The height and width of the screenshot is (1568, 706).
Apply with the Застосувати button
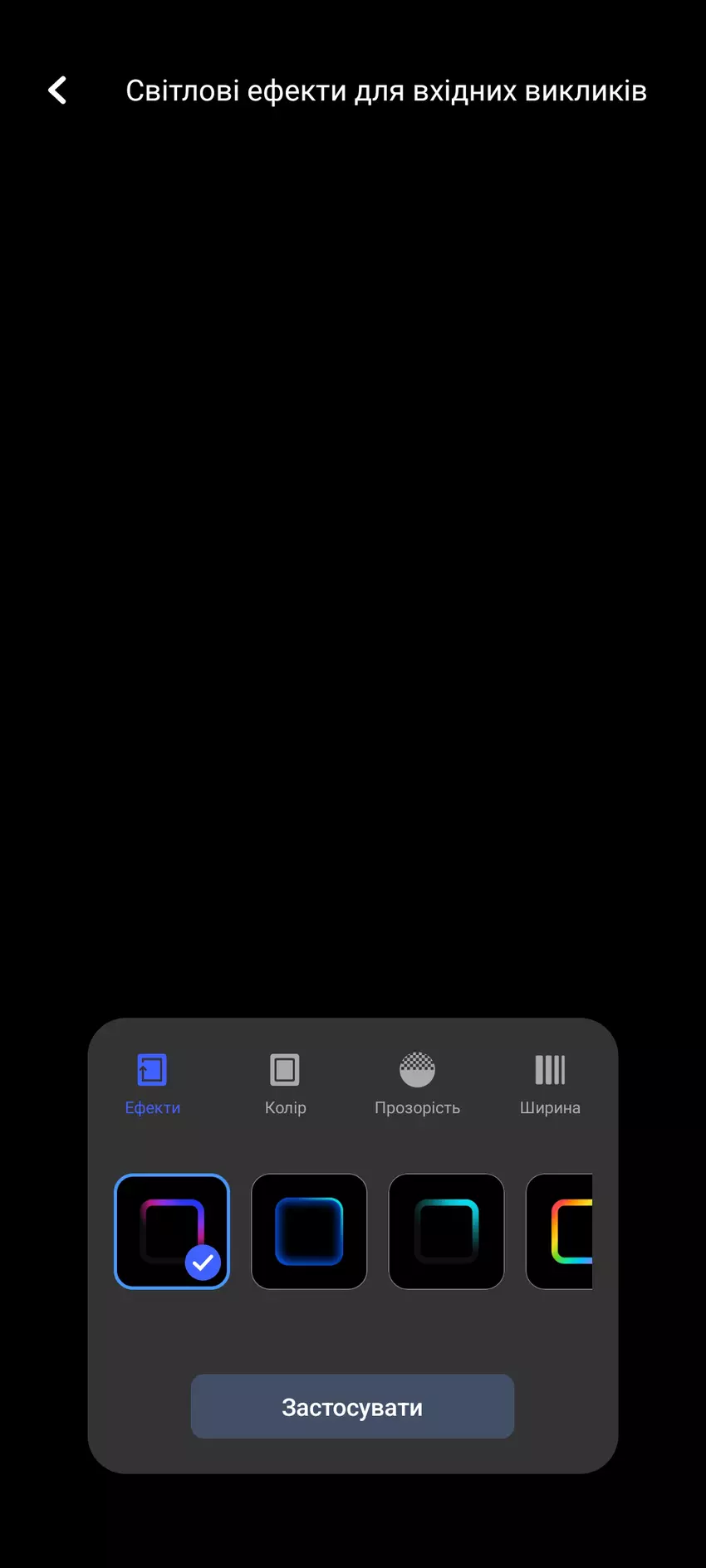[x=352, y=1406]
